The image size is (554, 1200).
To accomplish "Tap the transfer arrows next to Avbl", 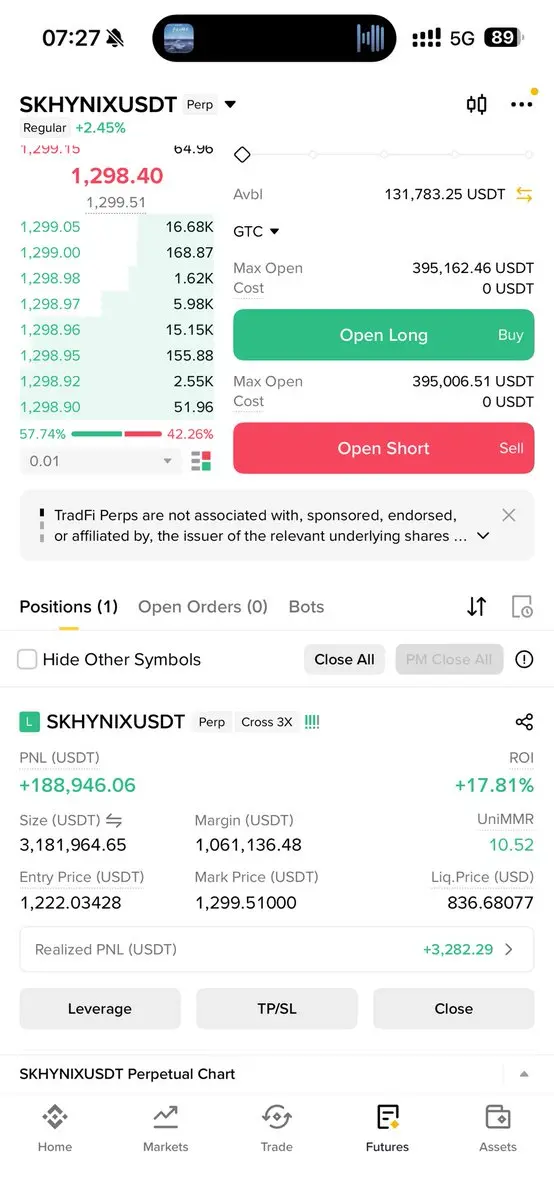I will (x=524, y=194).
